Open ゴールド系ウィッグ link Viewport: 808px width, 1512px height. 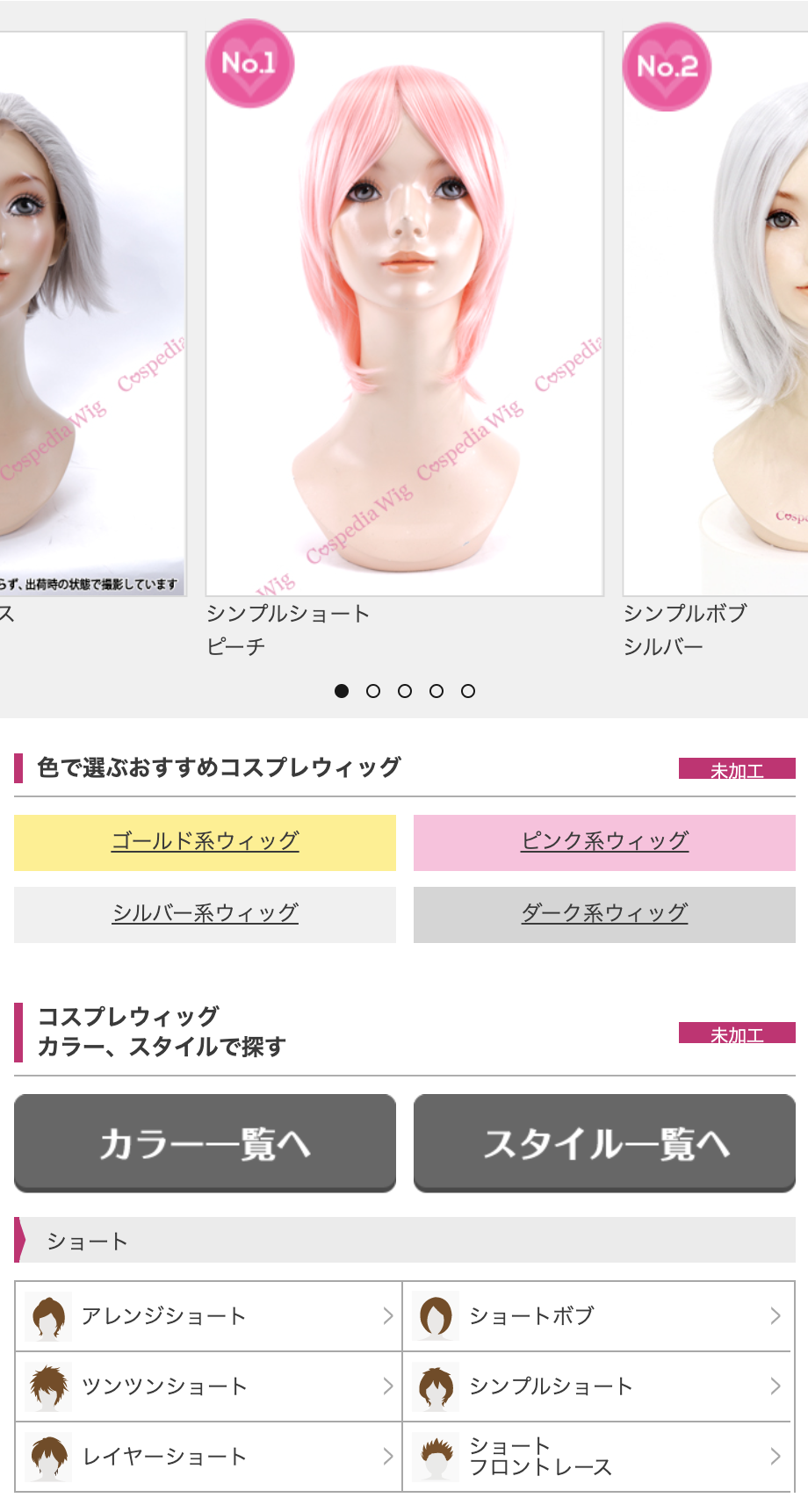click(205, 842)
